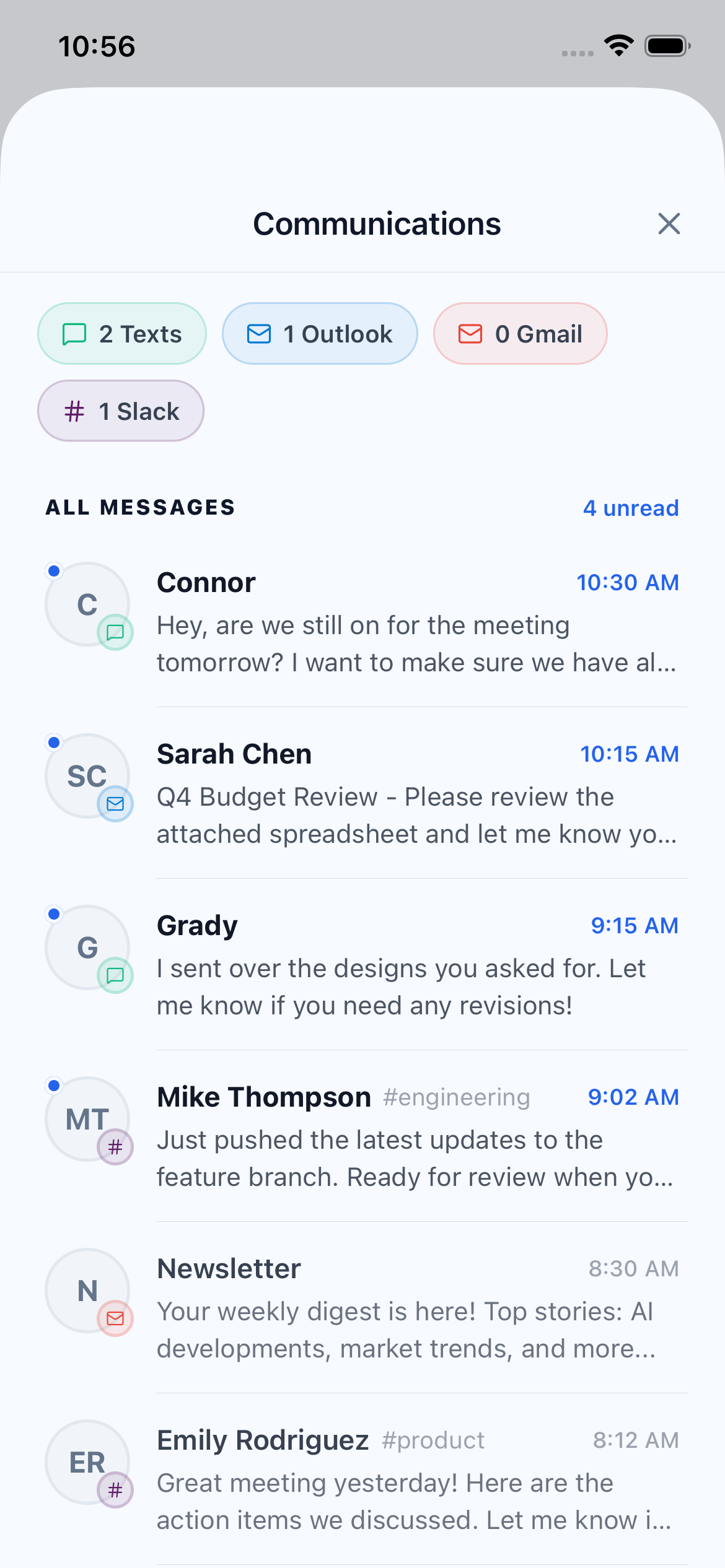Select the 1 Outlook chip
725x1568 pixels.
point(320,334)
